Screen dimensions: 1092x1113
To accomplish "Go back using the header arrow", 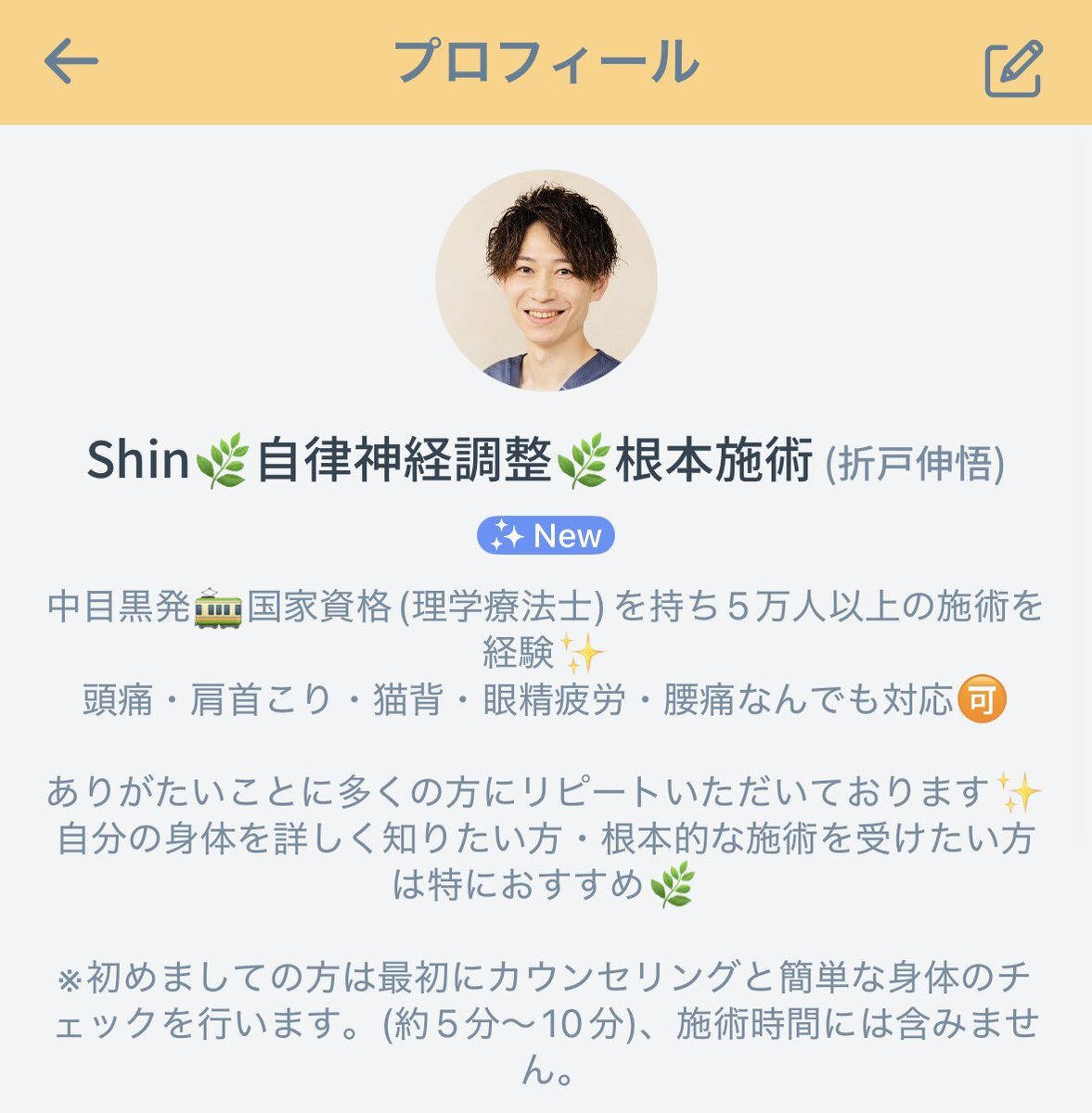I will click(x=71, y=62).
